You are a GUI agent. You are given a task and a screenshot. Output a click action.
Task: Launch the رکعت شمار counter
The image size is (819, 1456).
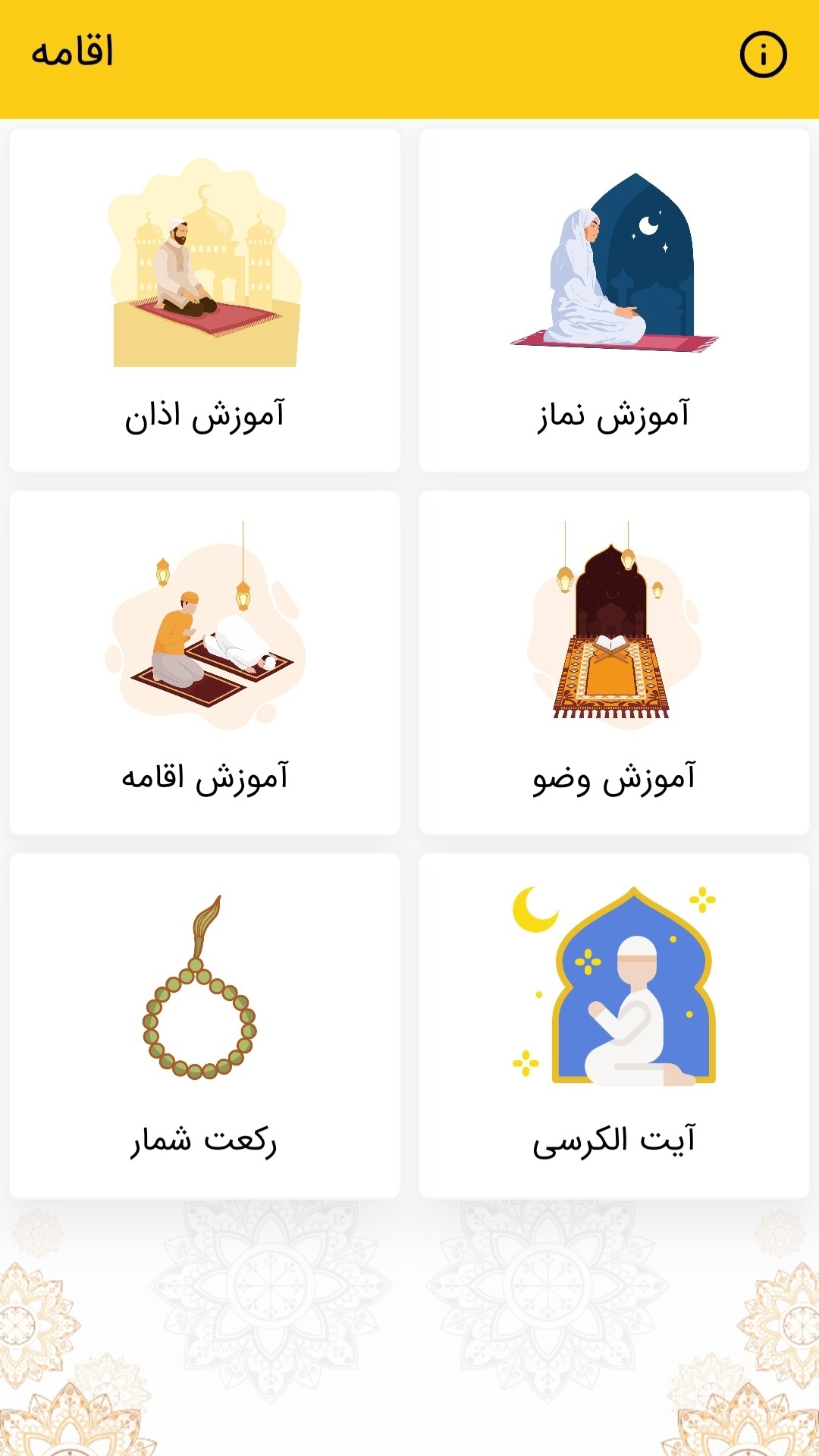203,1024
